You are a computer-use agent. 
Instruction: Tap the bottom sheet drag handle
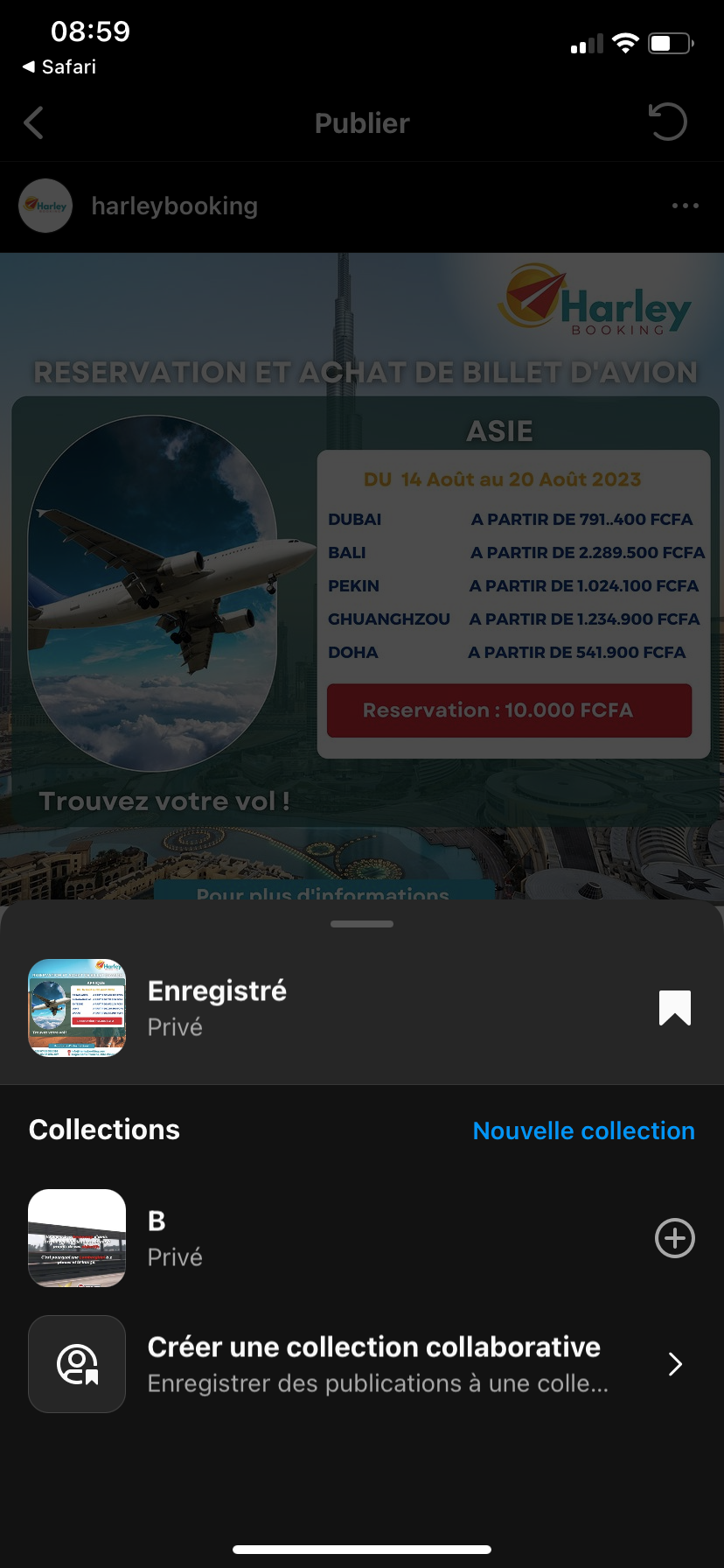coord(362,924)
